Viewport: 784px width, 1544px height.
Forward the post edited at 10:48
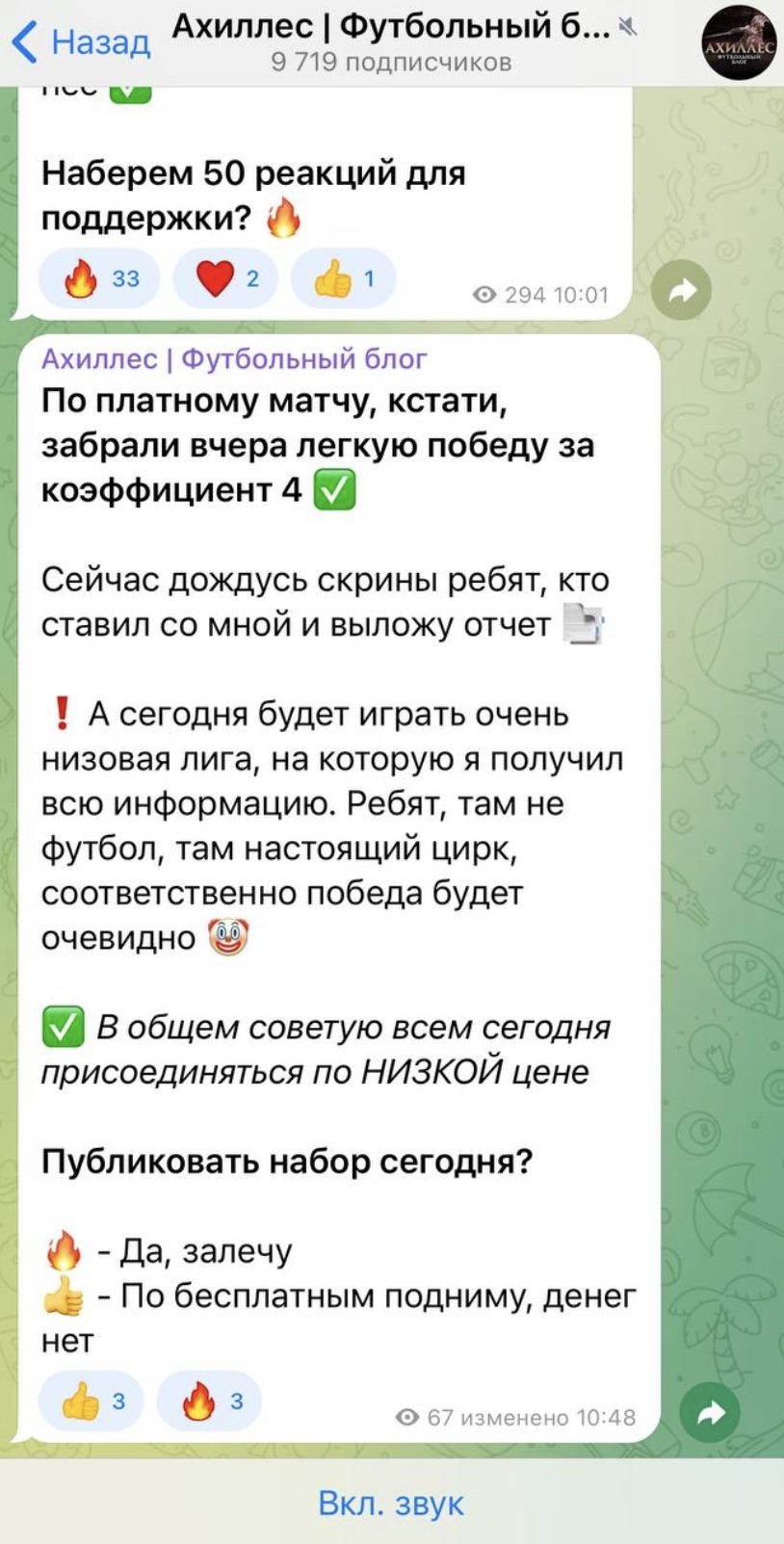coord(709,1413)
